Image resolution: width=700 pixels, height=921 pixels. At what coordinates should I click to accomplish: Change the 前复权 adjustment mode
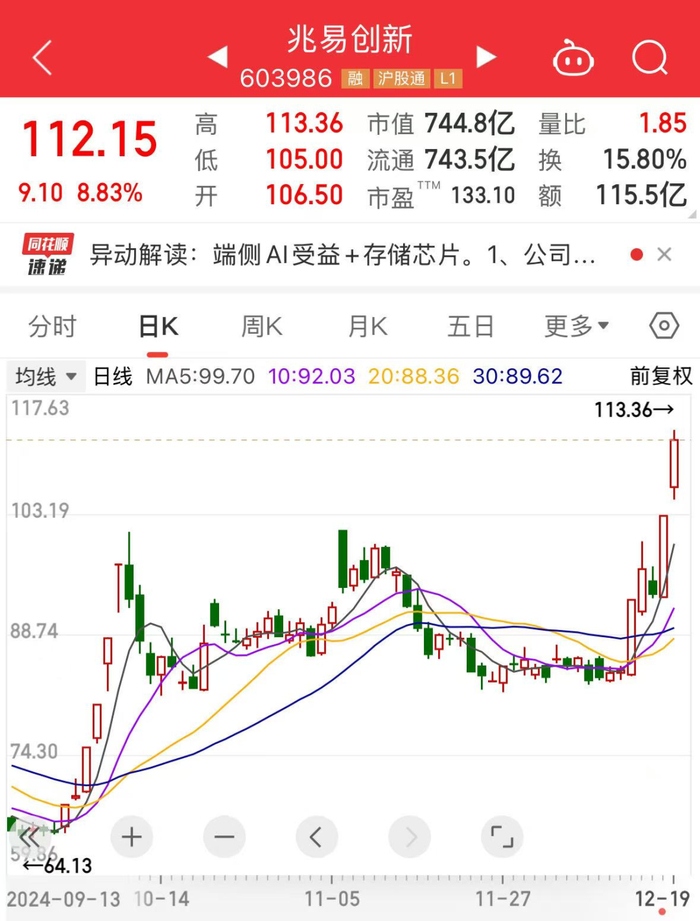click(661, 376)
